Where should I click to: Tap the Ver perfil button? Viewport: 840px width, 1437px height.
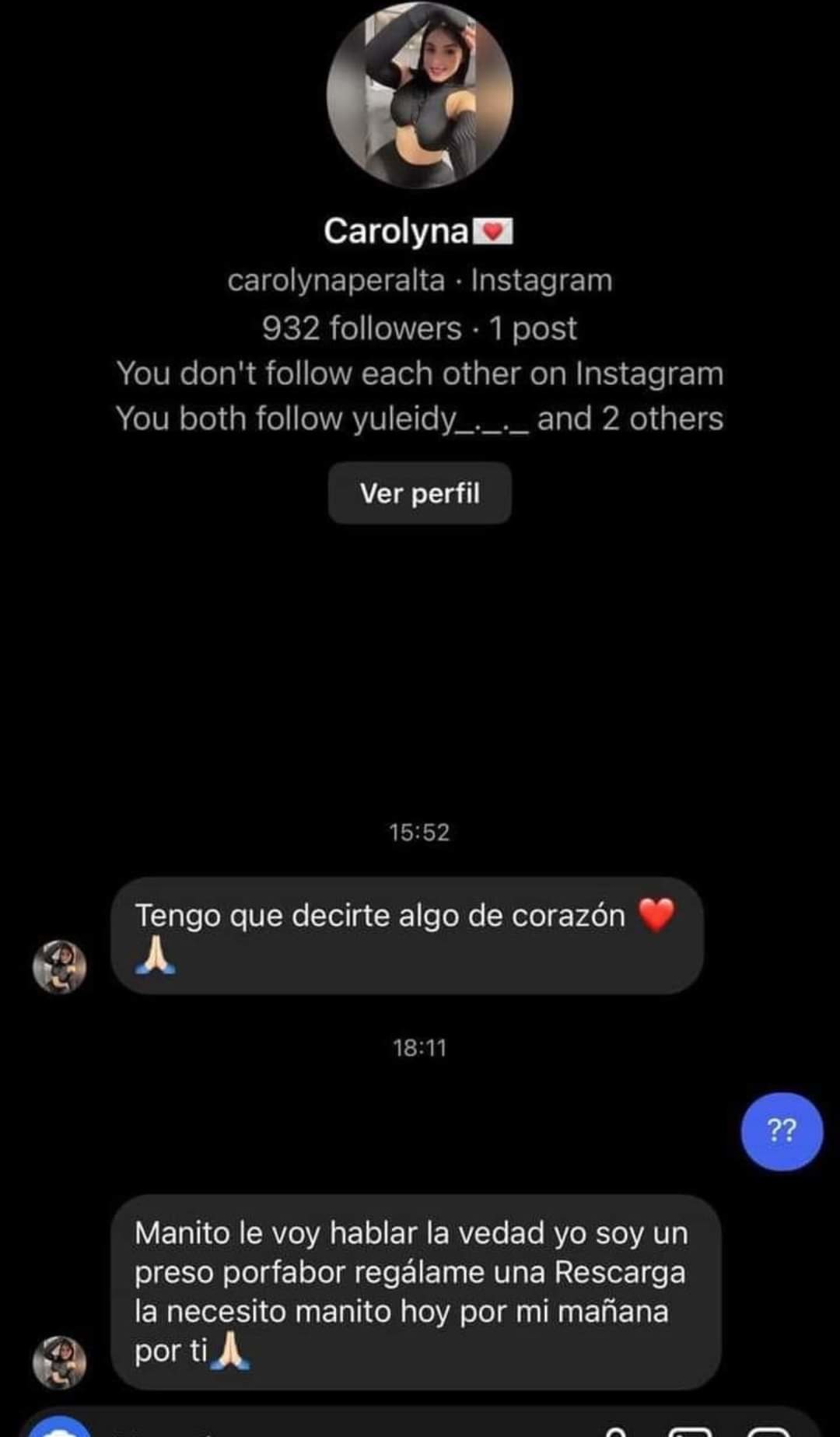(419, 493)
